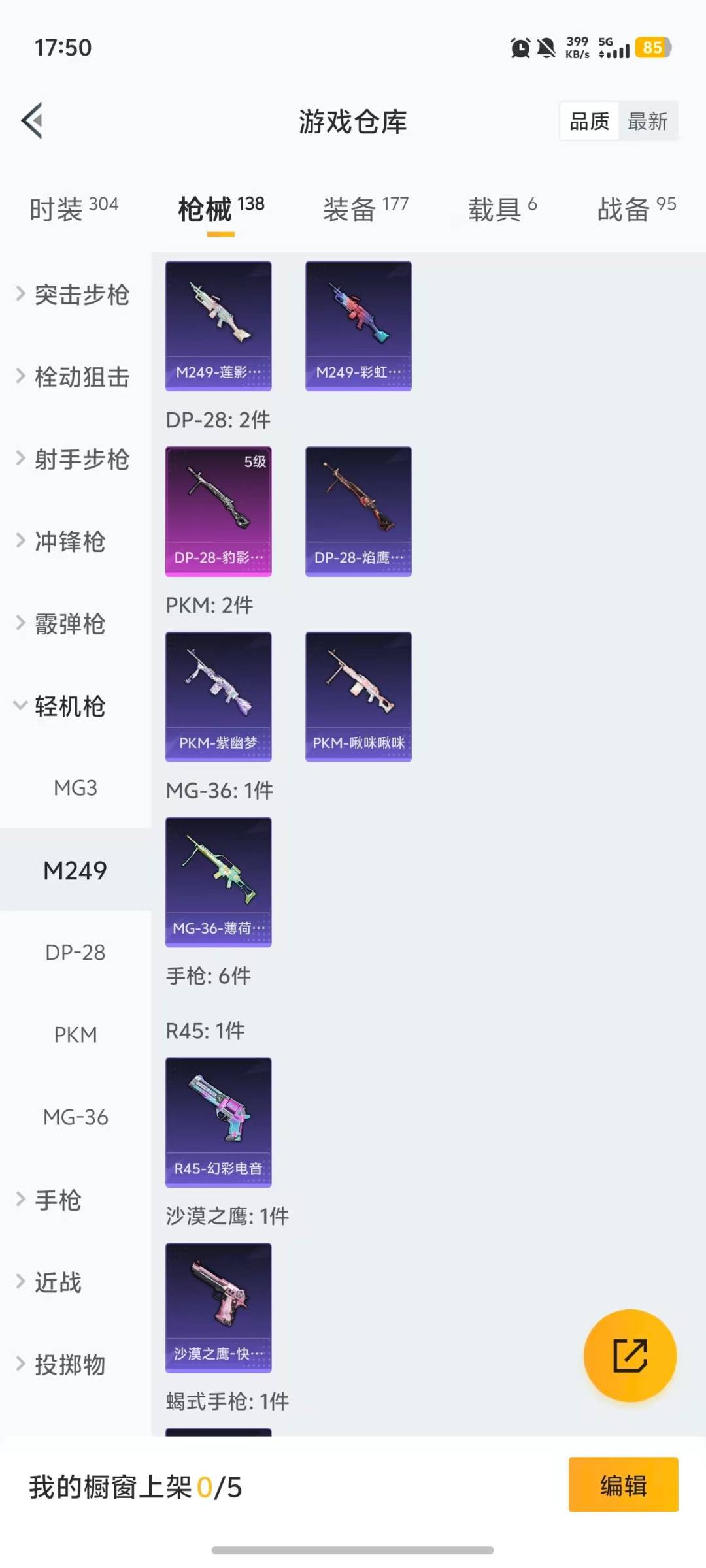Select MG3 in the sidebar

75,788
